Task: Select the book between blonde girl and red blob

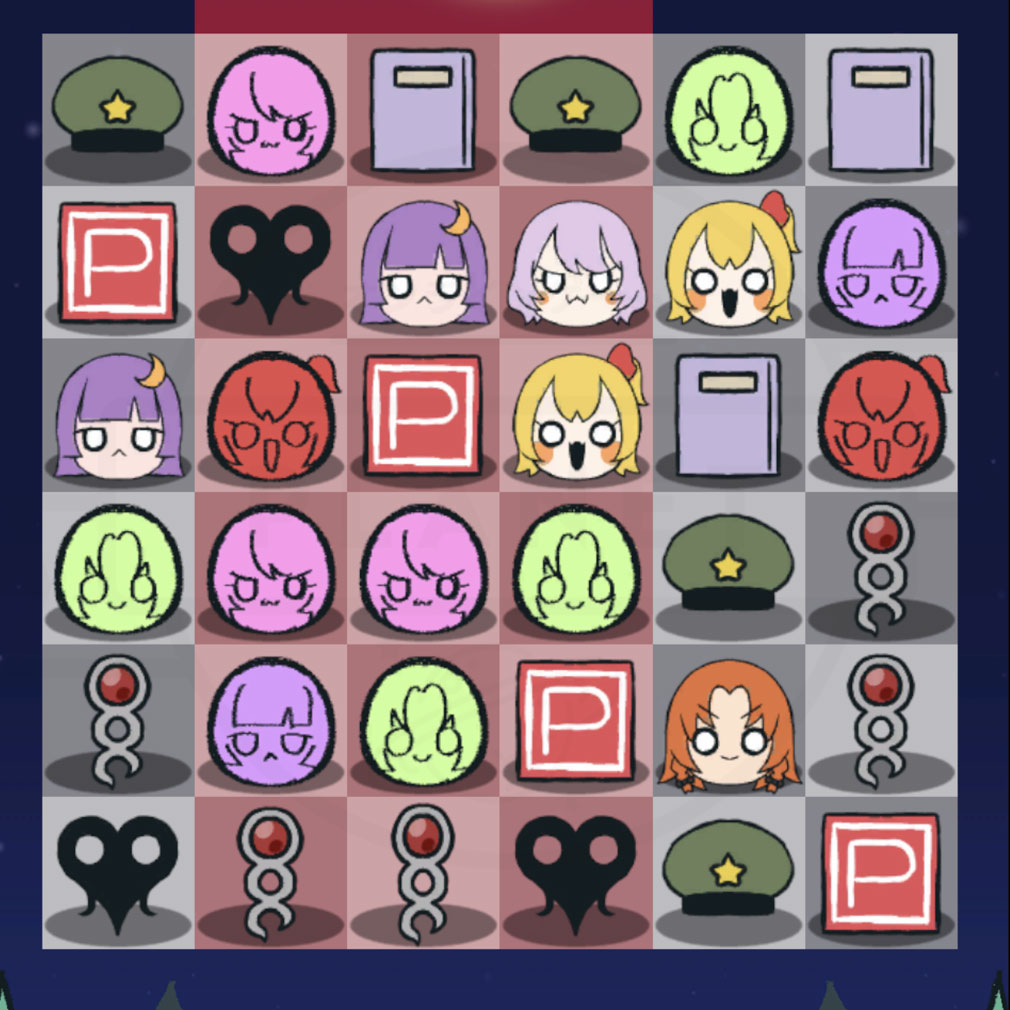Action: click(x=728, y=415)
